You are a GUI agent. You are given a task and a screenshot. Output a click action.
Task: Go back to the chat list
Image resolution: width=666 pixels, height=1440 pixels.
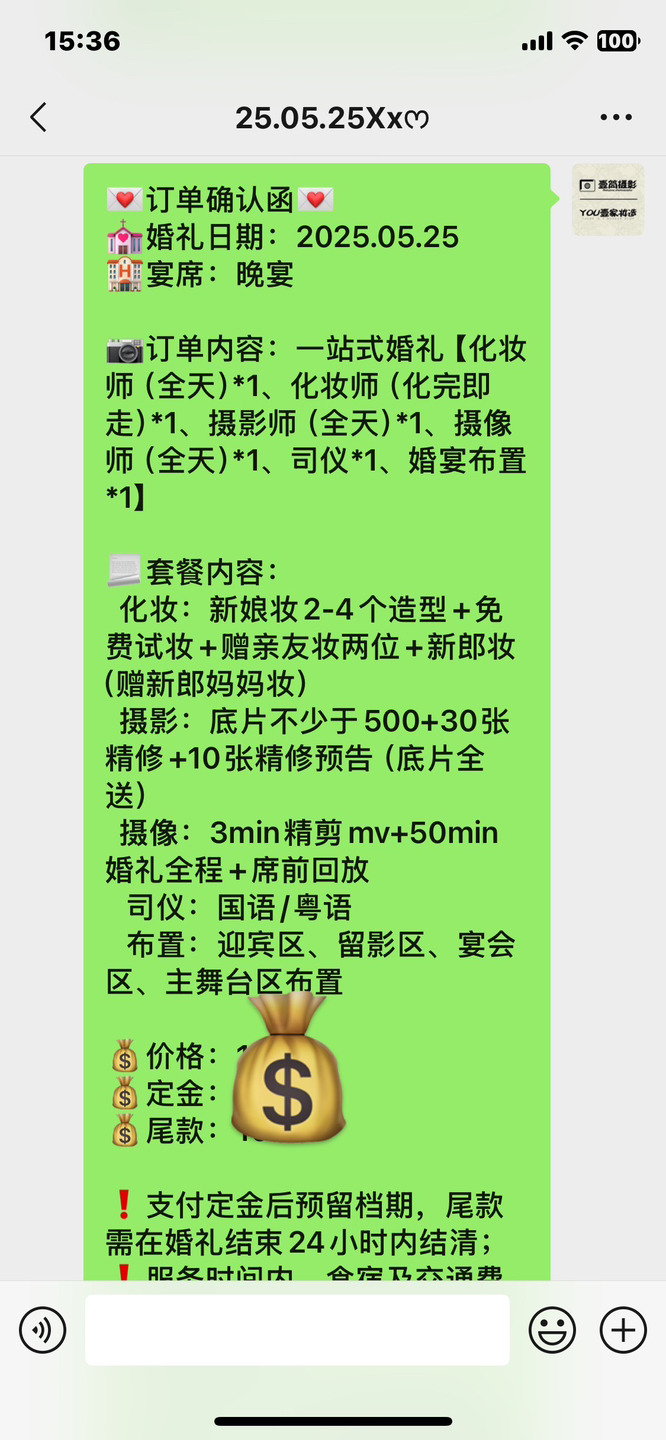tap(38, 118)
